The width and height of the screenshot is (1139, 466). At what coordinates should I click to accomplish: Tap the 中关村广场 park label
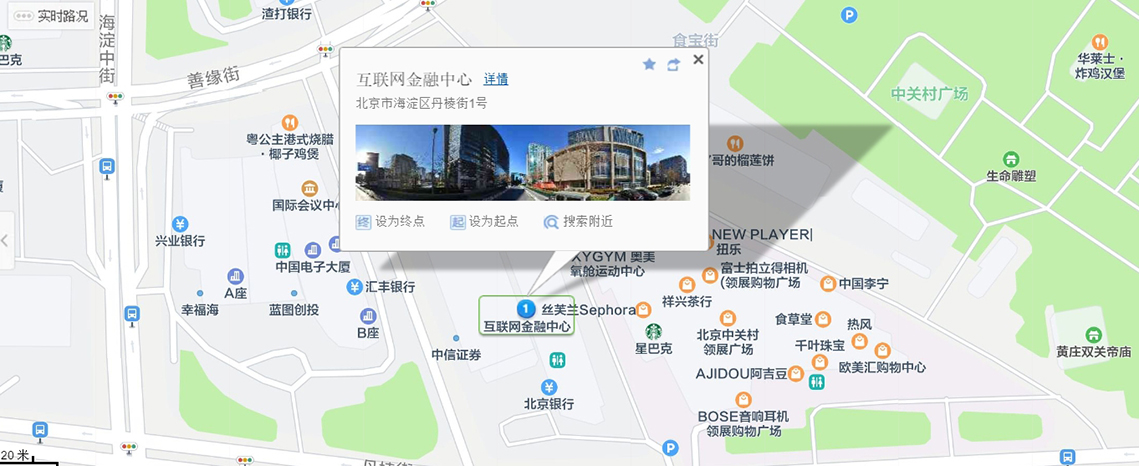[930, 94]
